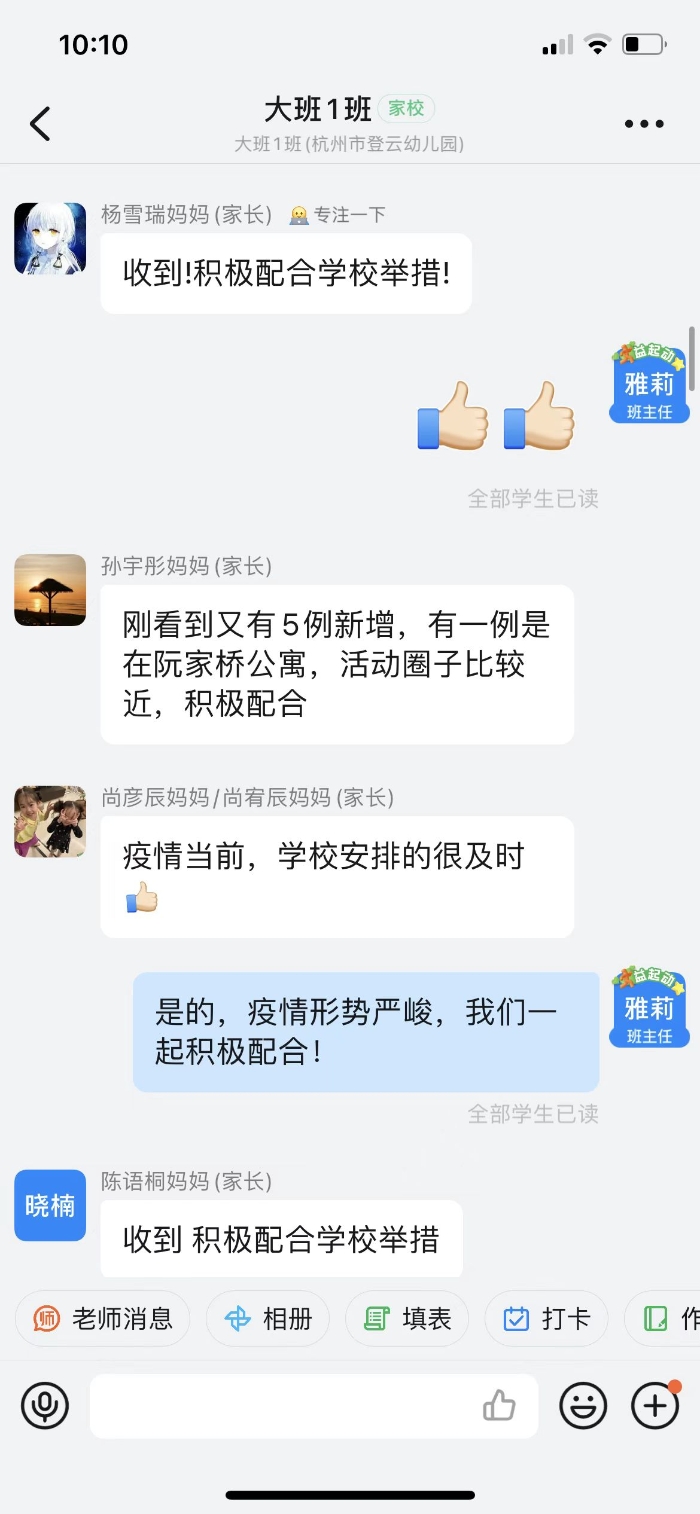This screenshot has width=700, height=1514.
Task: Open the plus attachments menu
Action: point(655,1406)
